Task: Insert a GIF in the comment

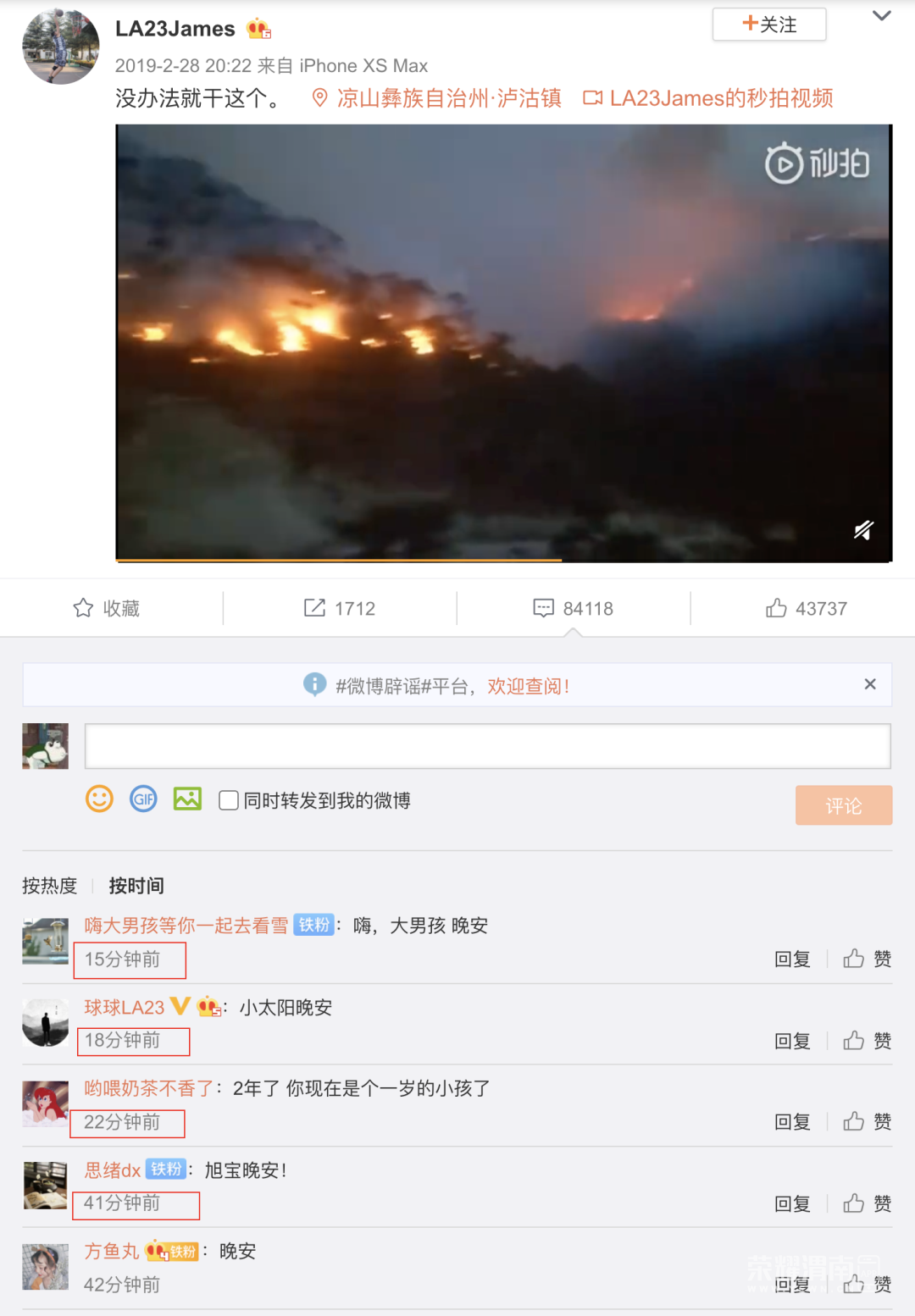Action: [x=143, y=799]
